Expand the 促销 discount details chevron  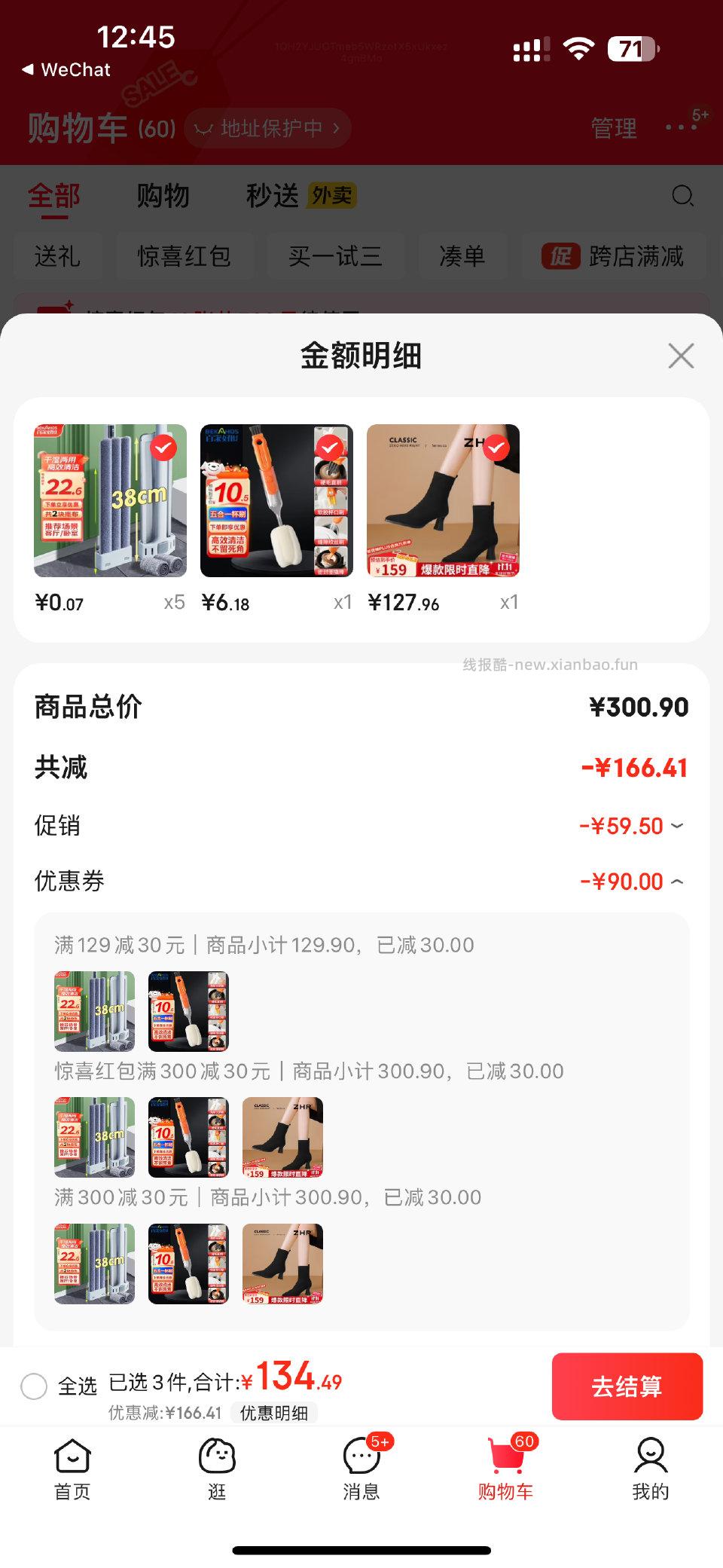[x=676, y=826]
